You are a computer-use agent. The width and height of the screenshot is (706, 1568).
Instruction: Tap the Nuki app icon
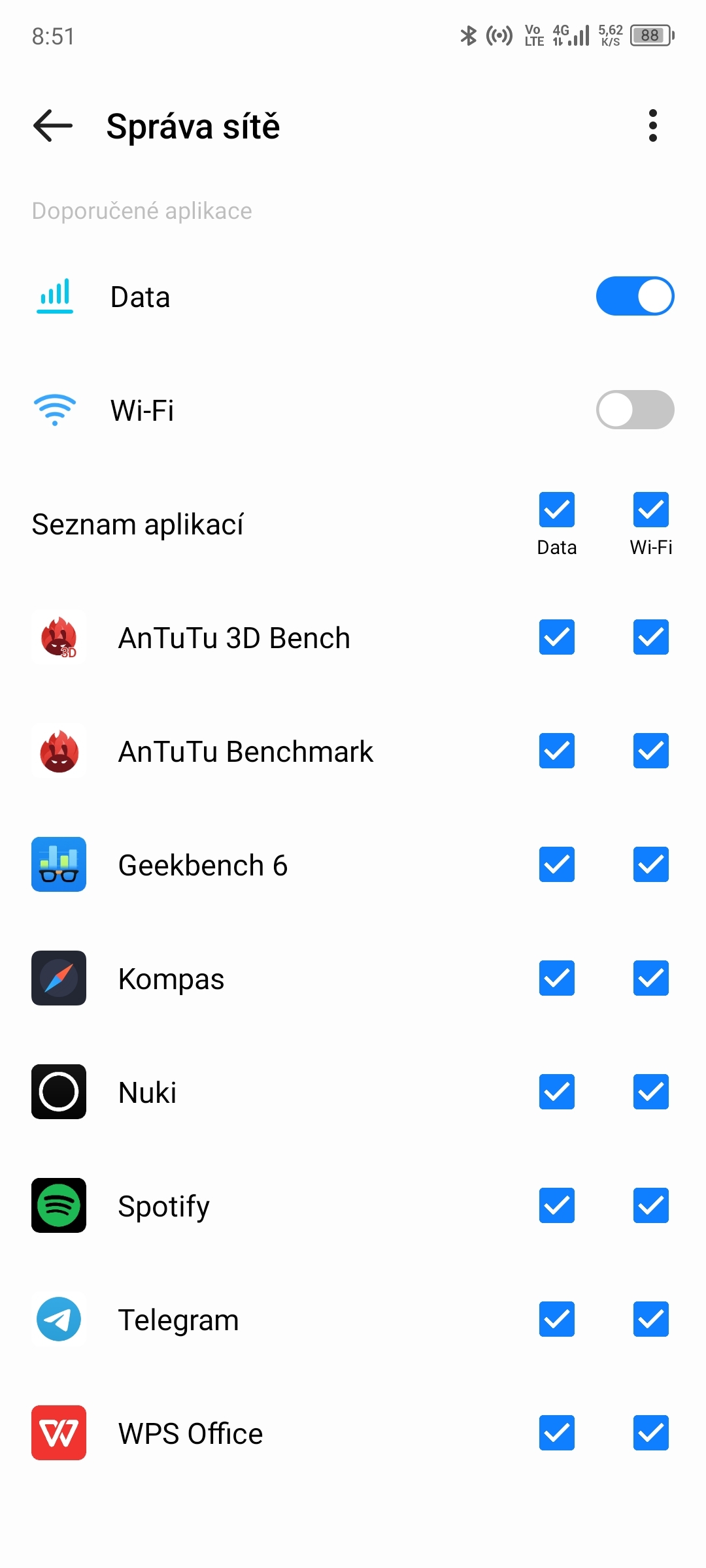58,1092
